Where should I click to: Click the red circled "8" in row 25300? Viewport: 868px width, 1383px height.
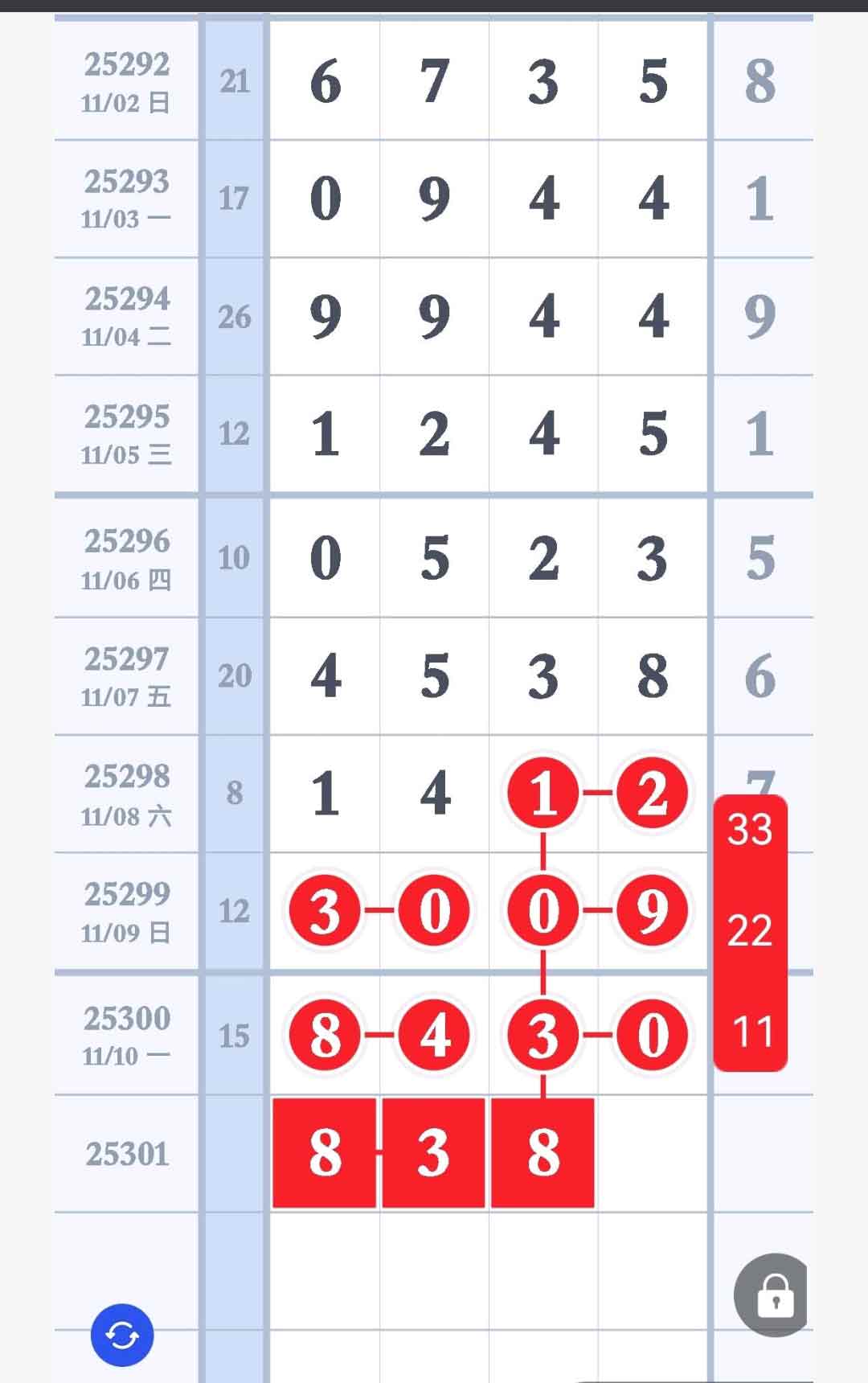(324, 1036)
